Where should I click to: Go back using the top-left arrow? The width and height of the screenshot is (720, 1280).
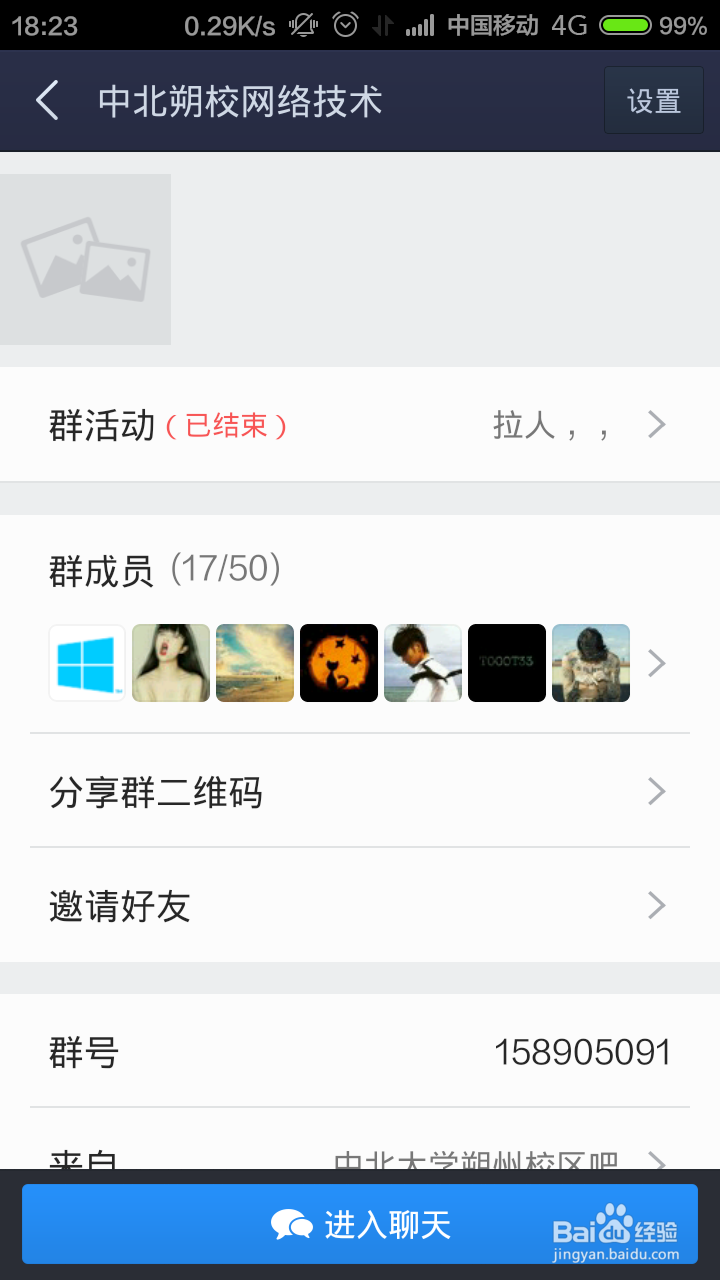[47, 101]
